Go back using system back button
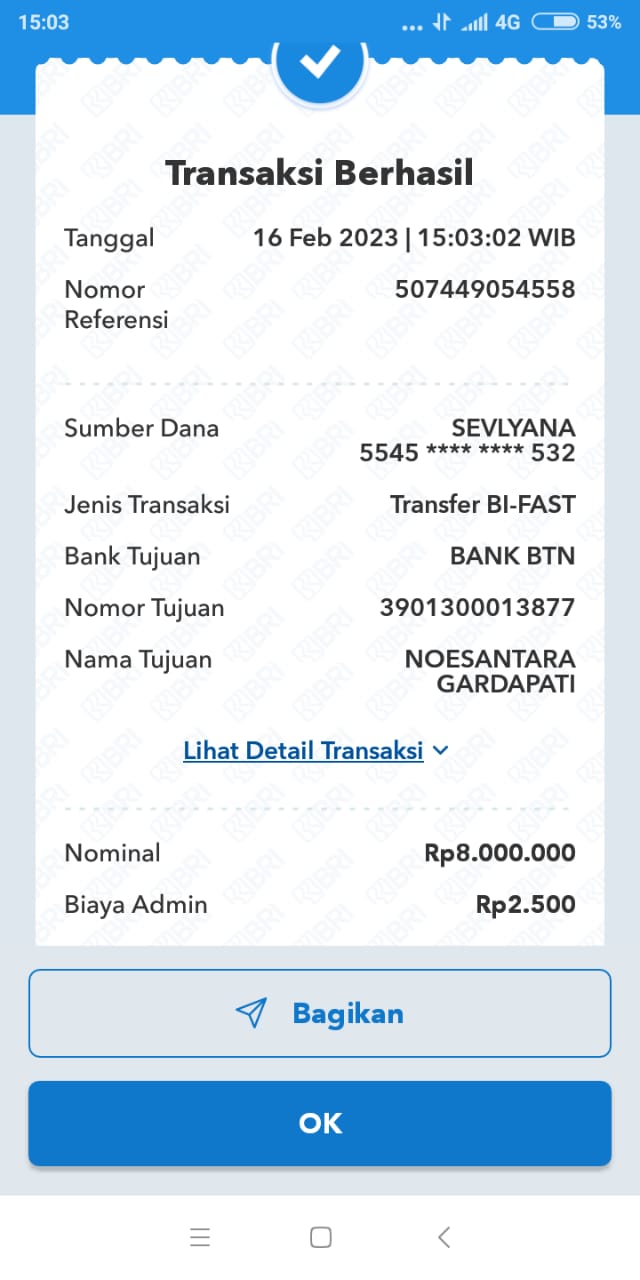 [444, 1237]
